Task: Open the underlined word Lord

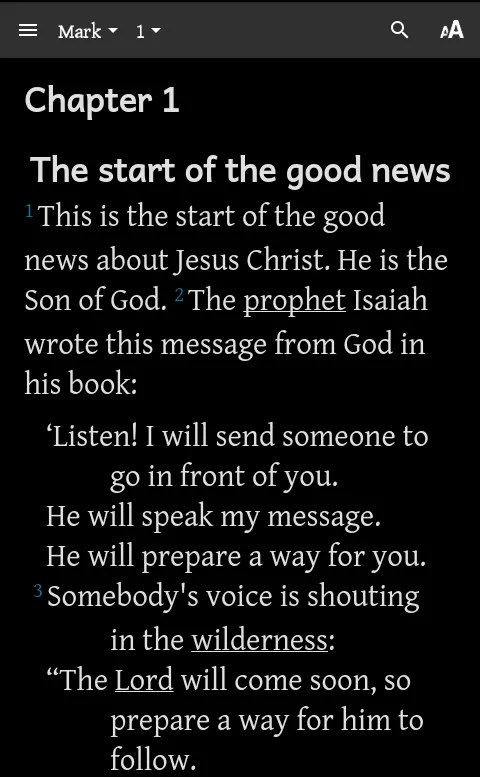Action: 144,680
